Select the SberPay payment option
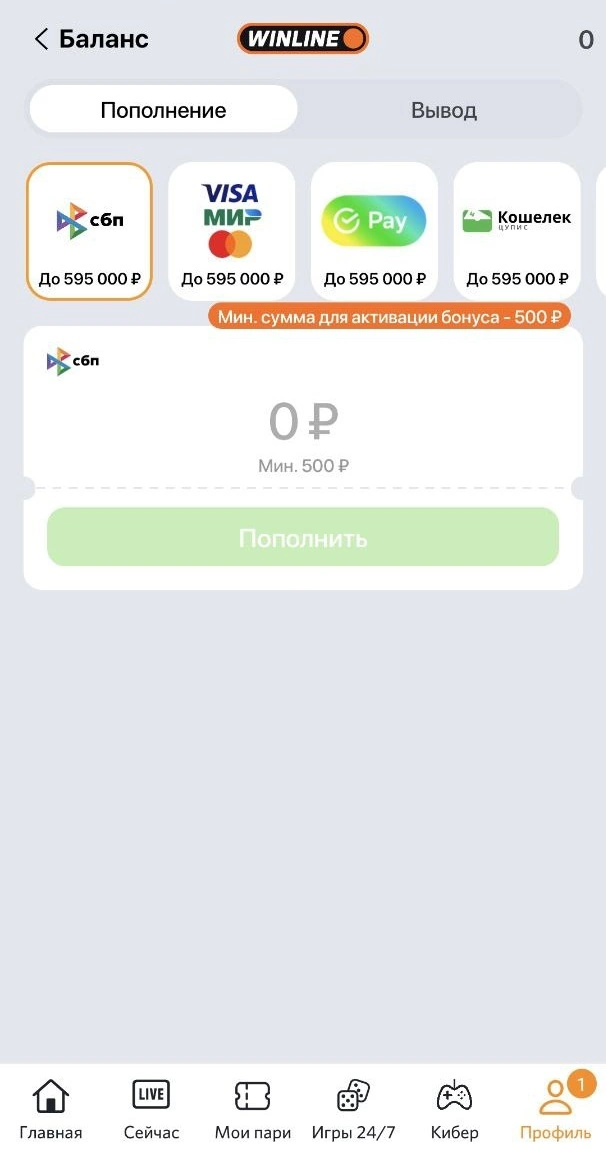Image resolution: width=606 pixels, height=1149 pixels. pyautogui.click(x=374, y=232)
